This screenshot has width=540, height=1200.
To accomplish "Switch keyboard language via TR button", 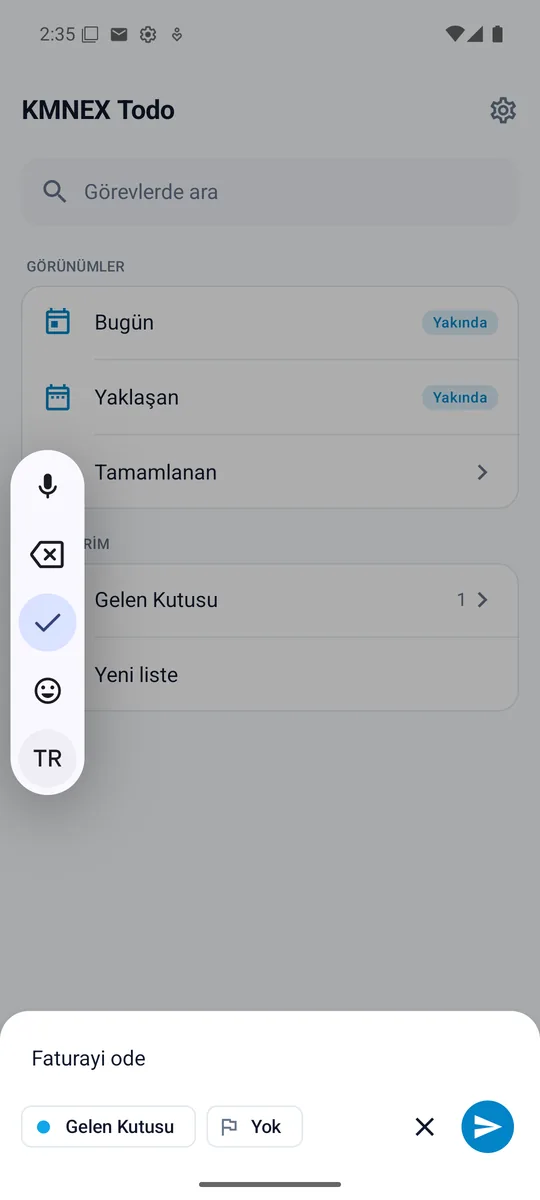I will pos(47,758).
